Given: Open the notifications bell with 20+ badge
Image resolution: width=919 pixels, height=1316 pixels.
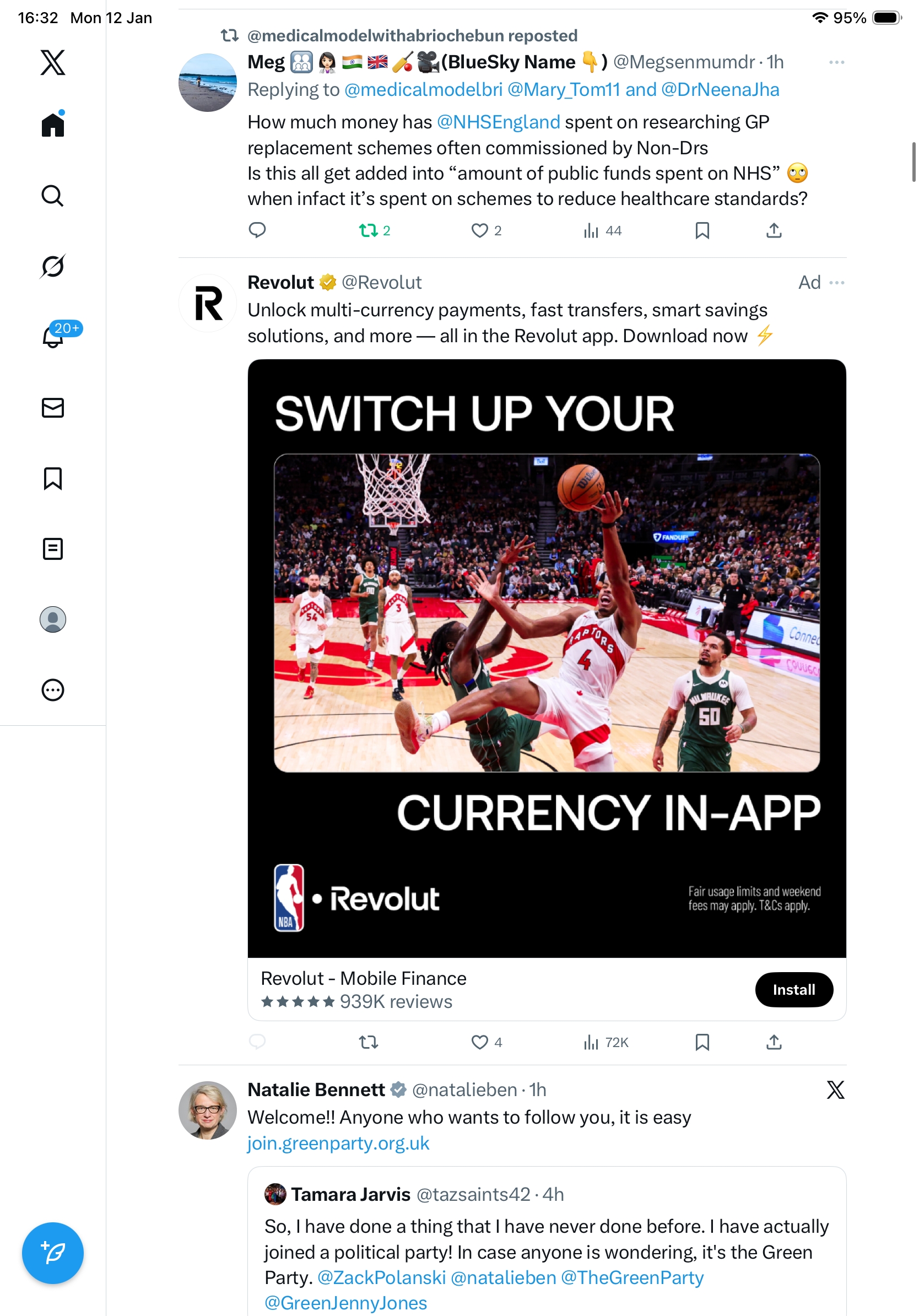Looking at the screenshot, I should coord(53,337).
